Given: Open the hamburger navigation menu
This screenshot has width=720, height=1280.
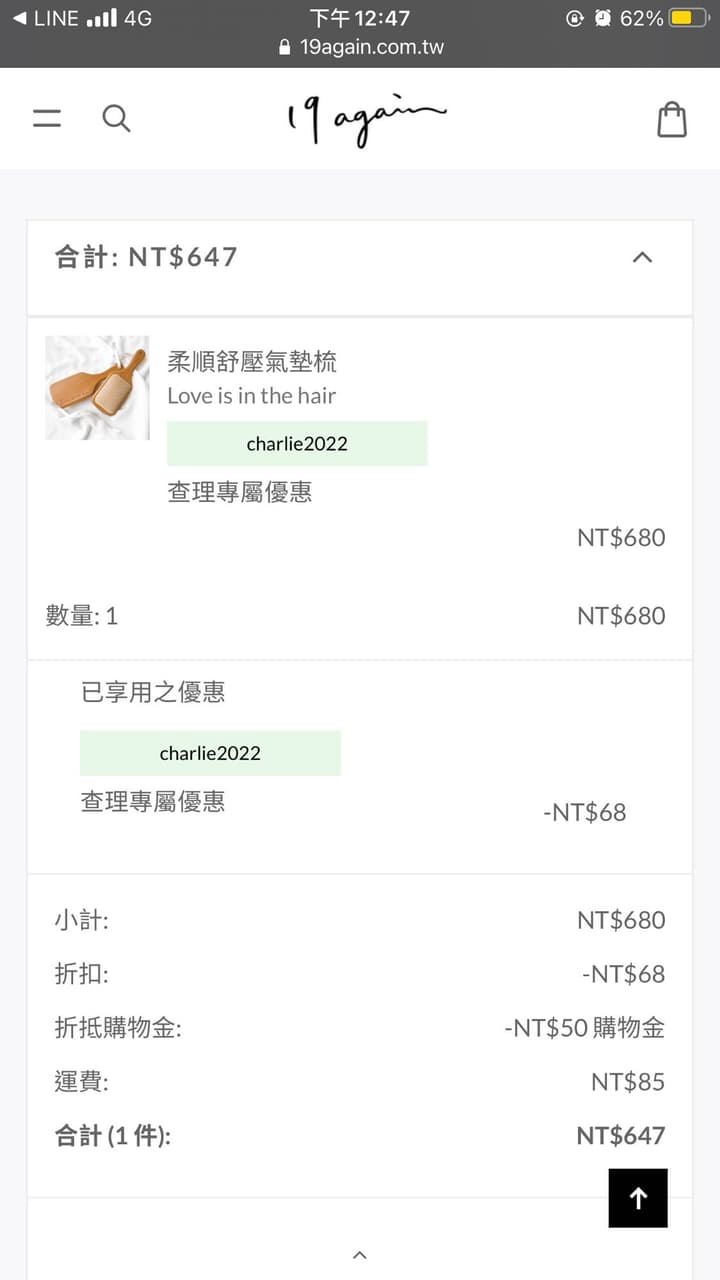Looking at the screenshot, I should pyautogui.click(x=46, y=117).
